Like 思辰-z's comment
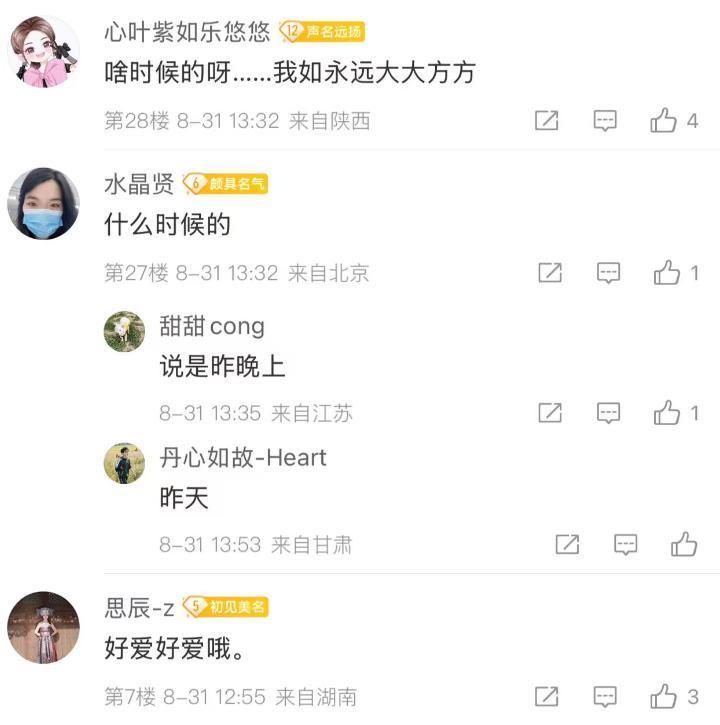The image size is (720, 725). pyautogui.click(x=664, y=697)
